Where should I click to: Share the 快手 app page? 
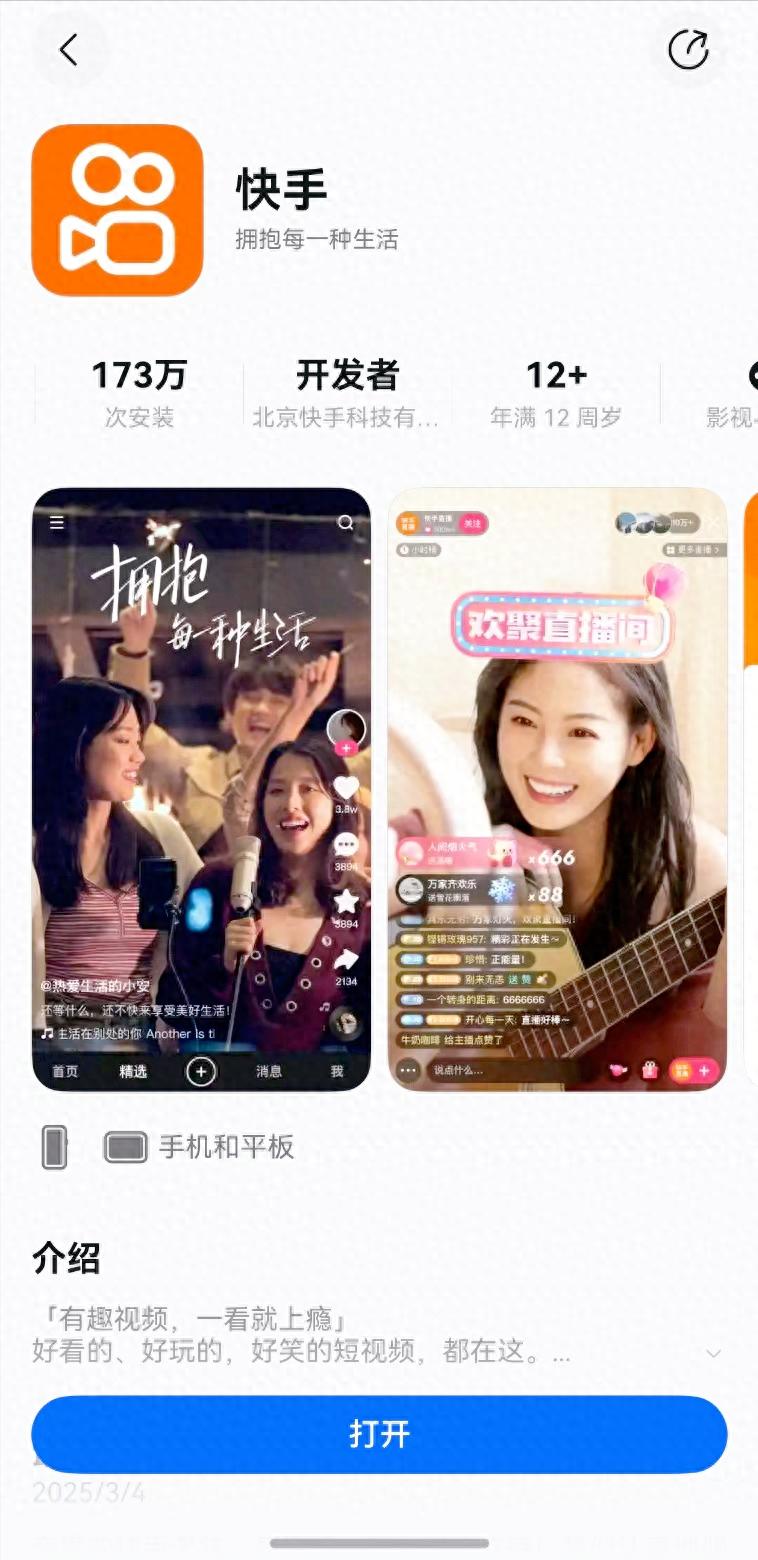click(688, 50)
